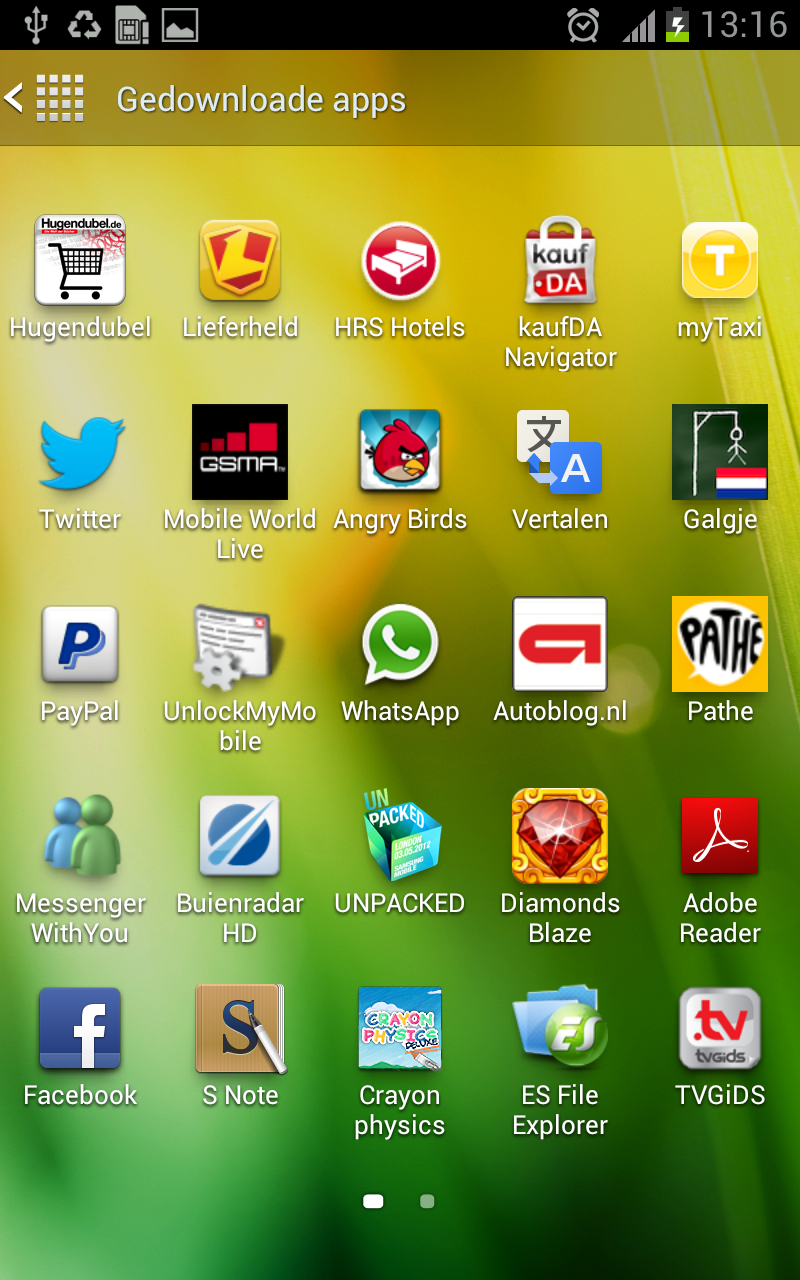Open ES File Explorer
The width and height of the screenshot is (800, 1280).
point(560,1030)
